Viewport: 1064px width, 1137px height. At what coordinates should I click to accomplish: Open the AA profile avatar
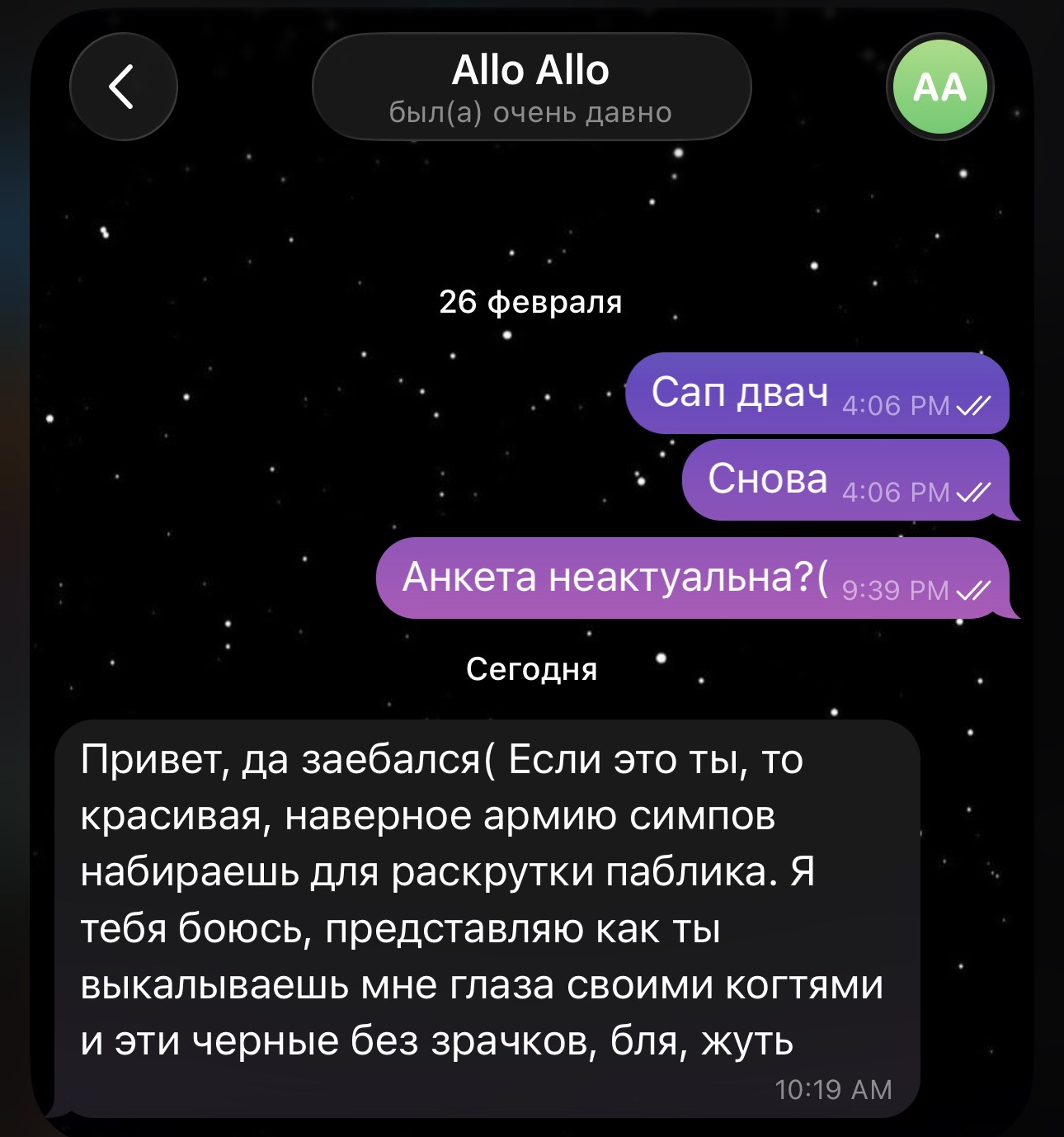[x=939, y=87]
